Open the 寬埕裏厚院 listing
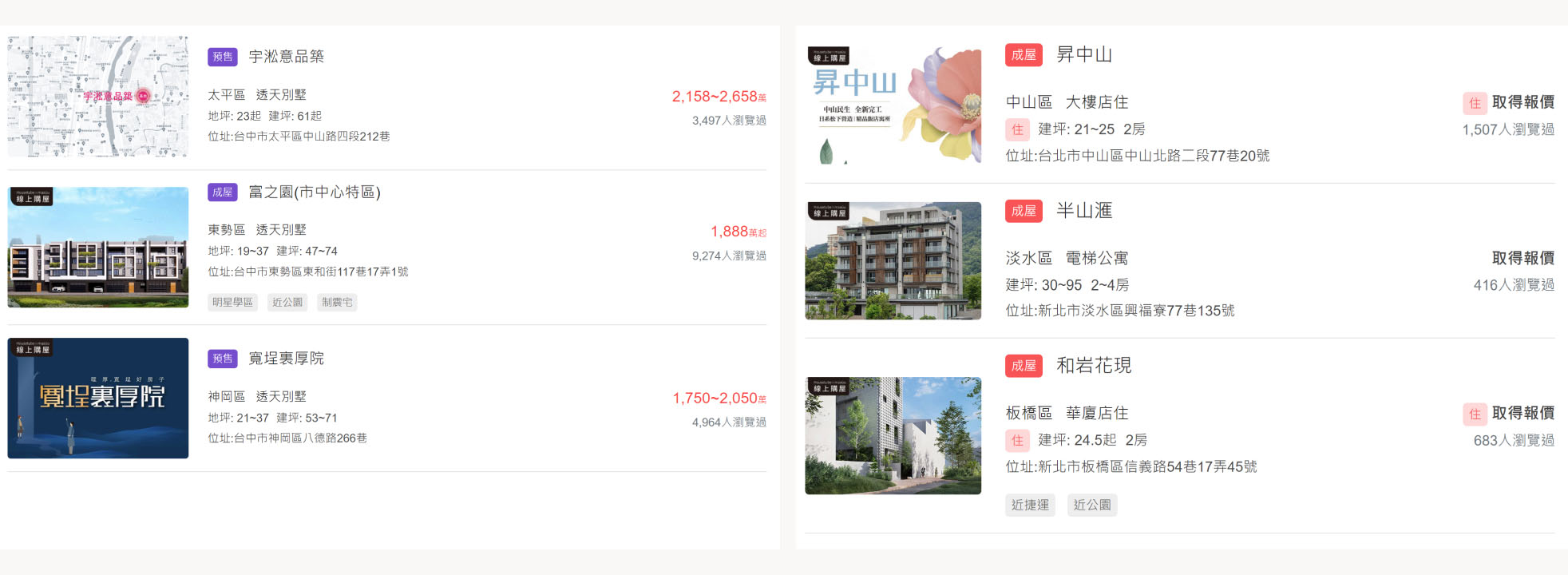Image resolution: width=1568 pixels, height=575 pixels. coord(286,359)
